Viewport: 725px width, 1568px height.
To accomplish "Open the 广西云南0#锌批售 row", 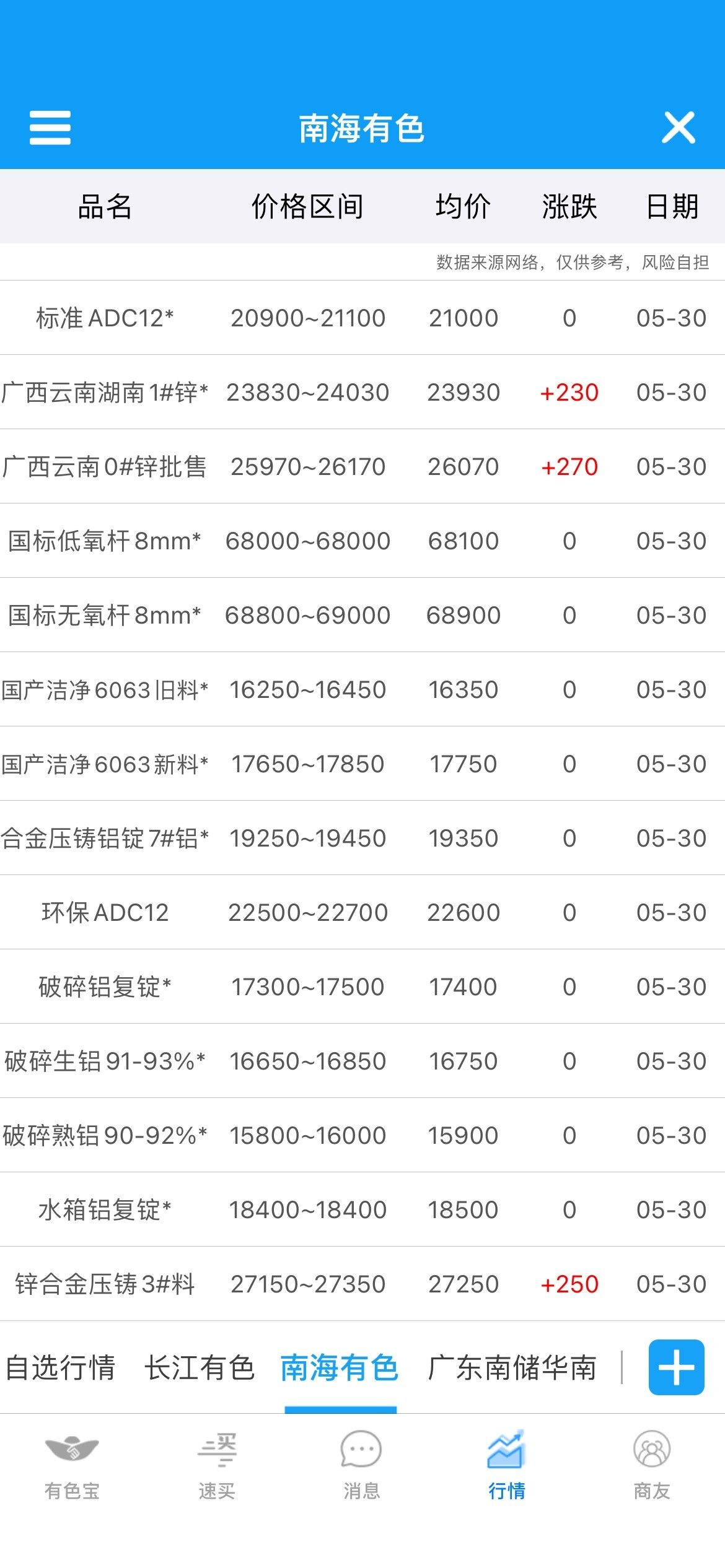I will point(362,466).
